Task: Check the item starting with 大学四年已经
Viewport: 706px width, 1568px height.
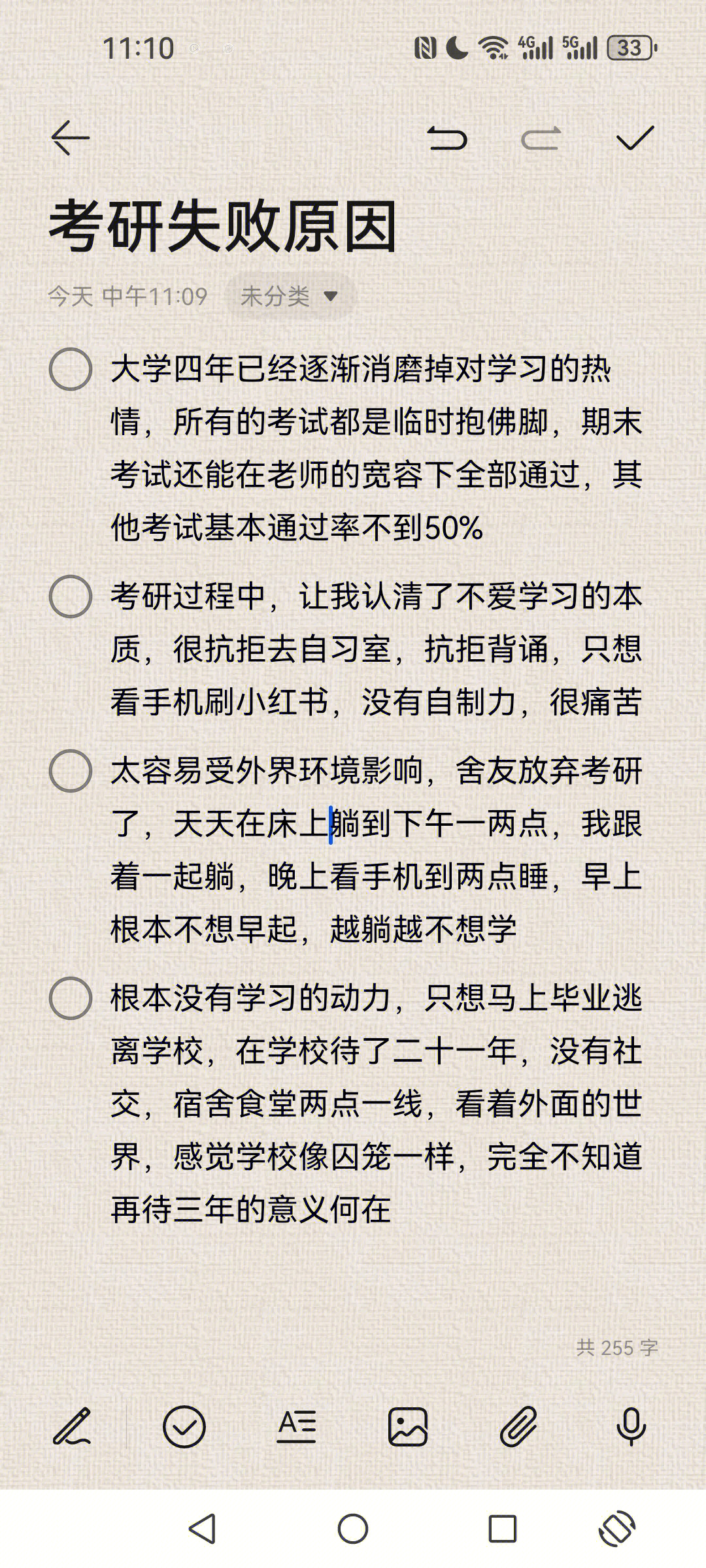Action: click(71, 369)
